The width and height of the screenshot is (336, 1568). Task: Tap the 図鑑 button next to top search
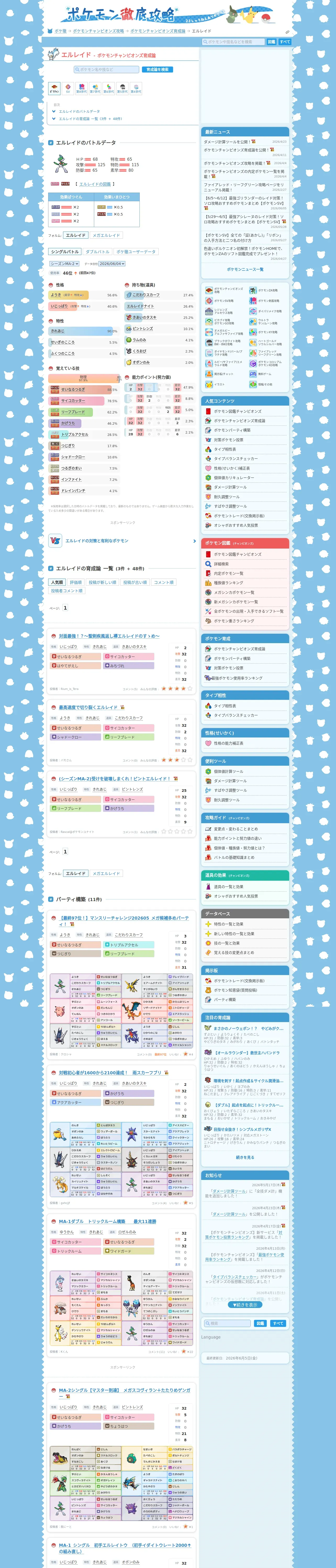(x=271, y=42)
